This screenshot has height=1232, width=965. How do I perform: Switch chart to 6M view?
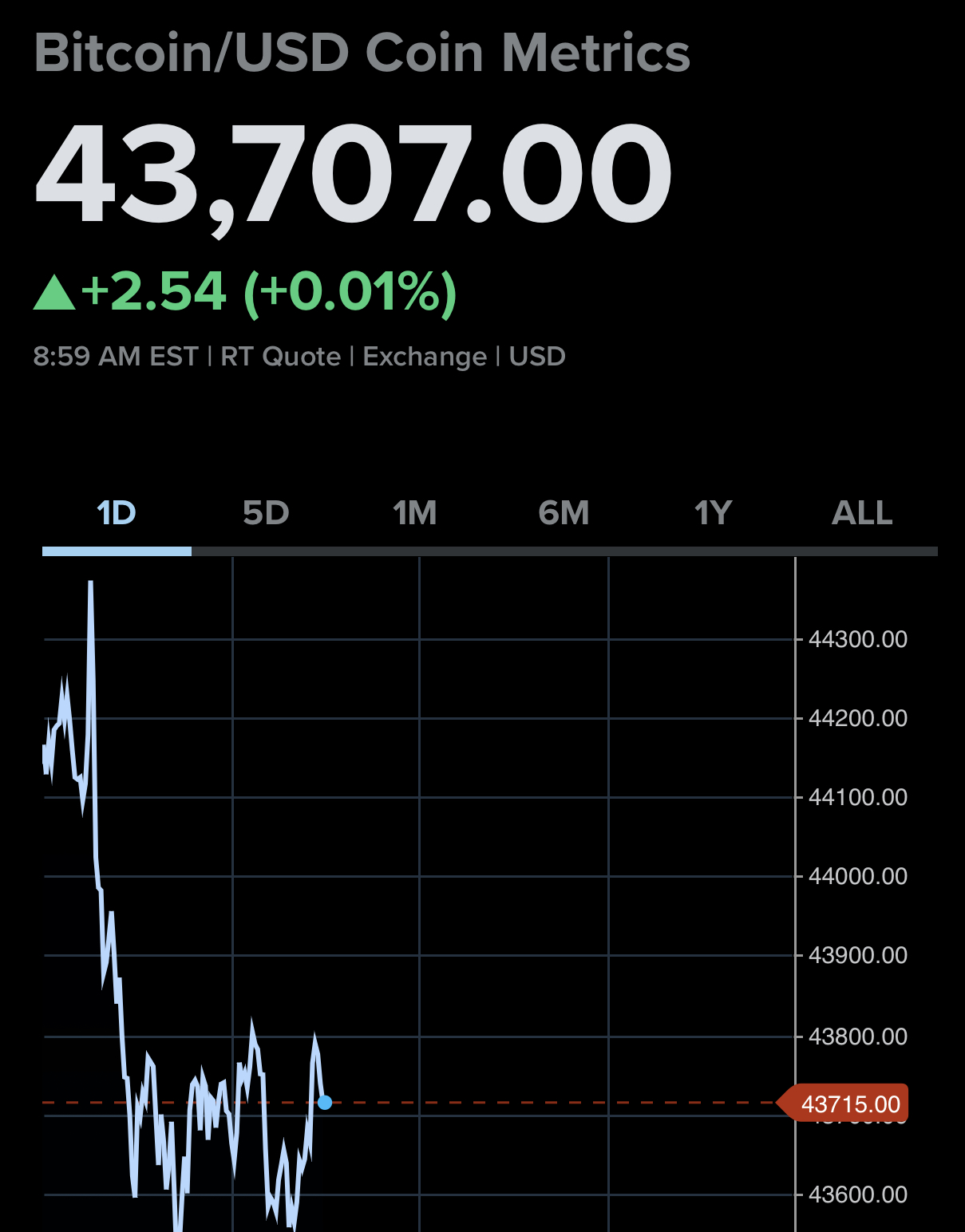click(x=564, y=513)
